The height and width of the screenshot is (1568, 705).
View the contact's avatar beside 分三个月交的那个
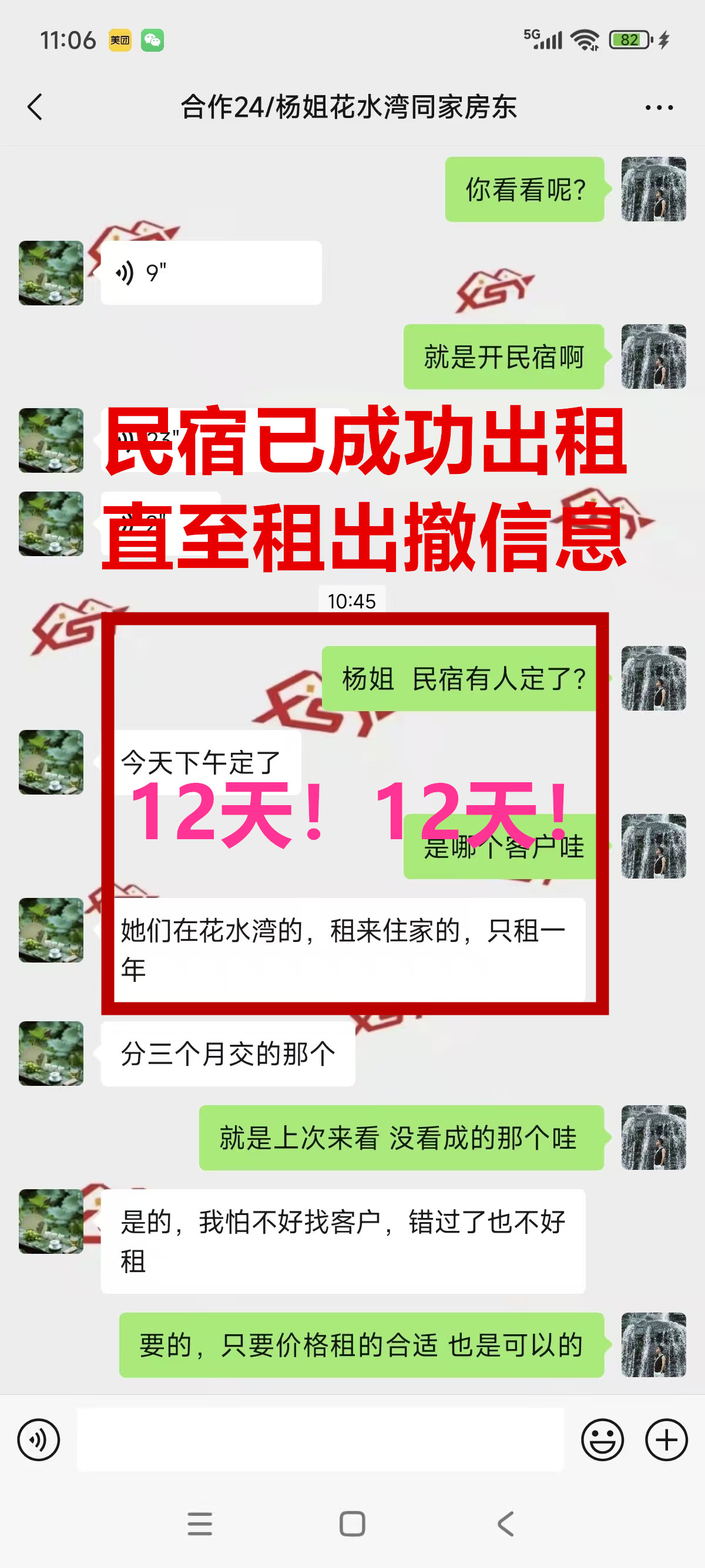51,1053
